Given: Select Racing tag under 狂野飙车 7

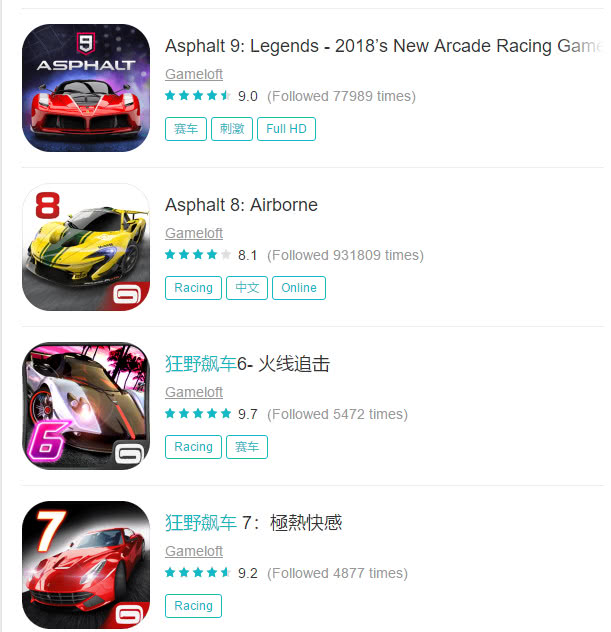Looking at the screenshot, I should pyautogui.click(x=193, y=606).
